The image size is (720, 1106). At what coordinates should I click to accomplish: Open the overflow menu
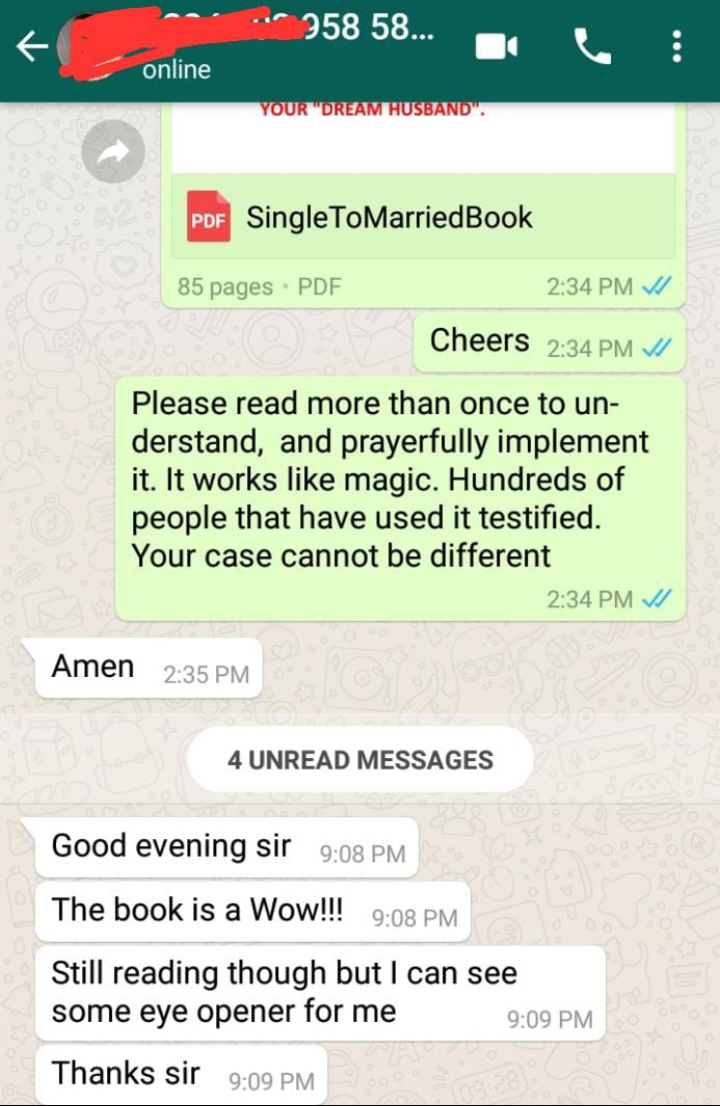(677, 47)
